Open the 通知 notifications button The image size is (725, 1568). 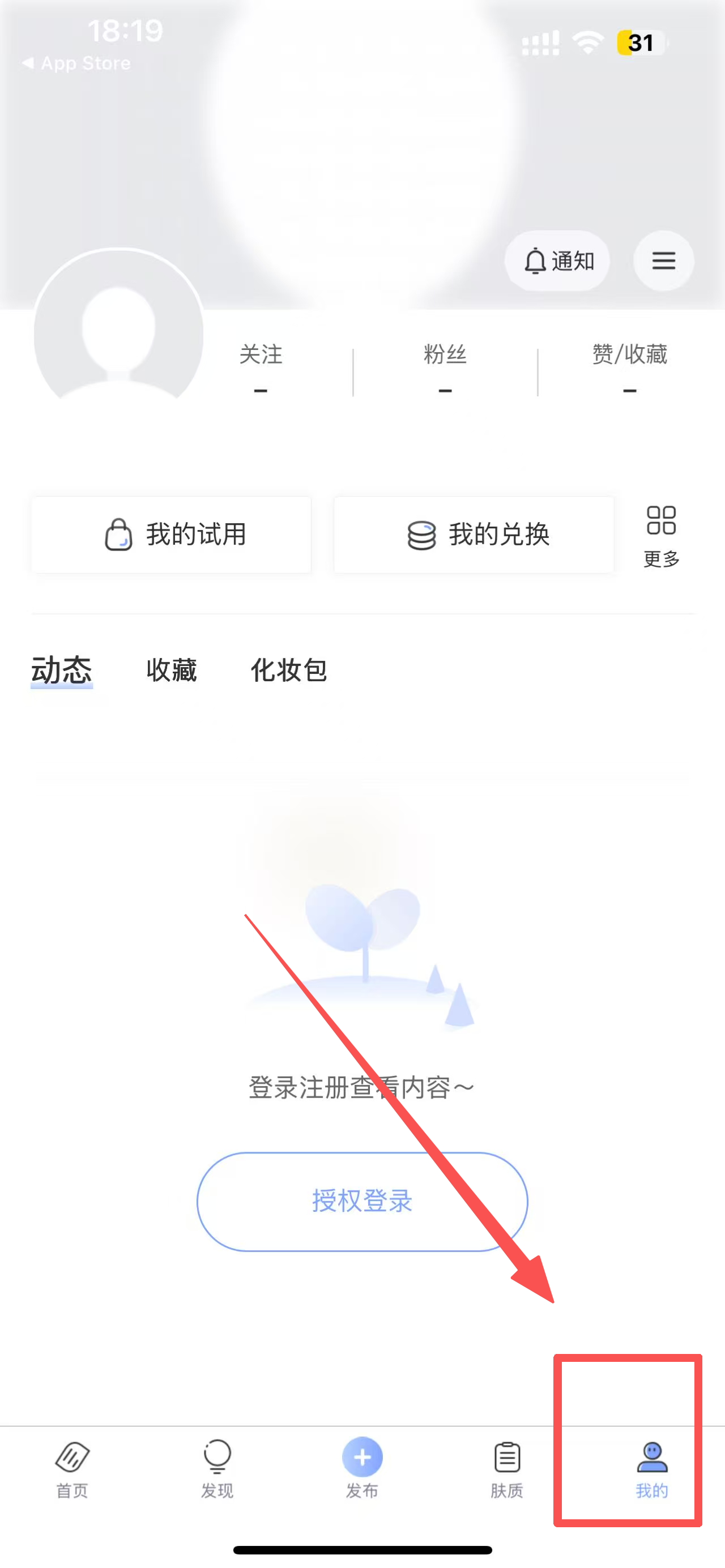click(x=557, y=261)
